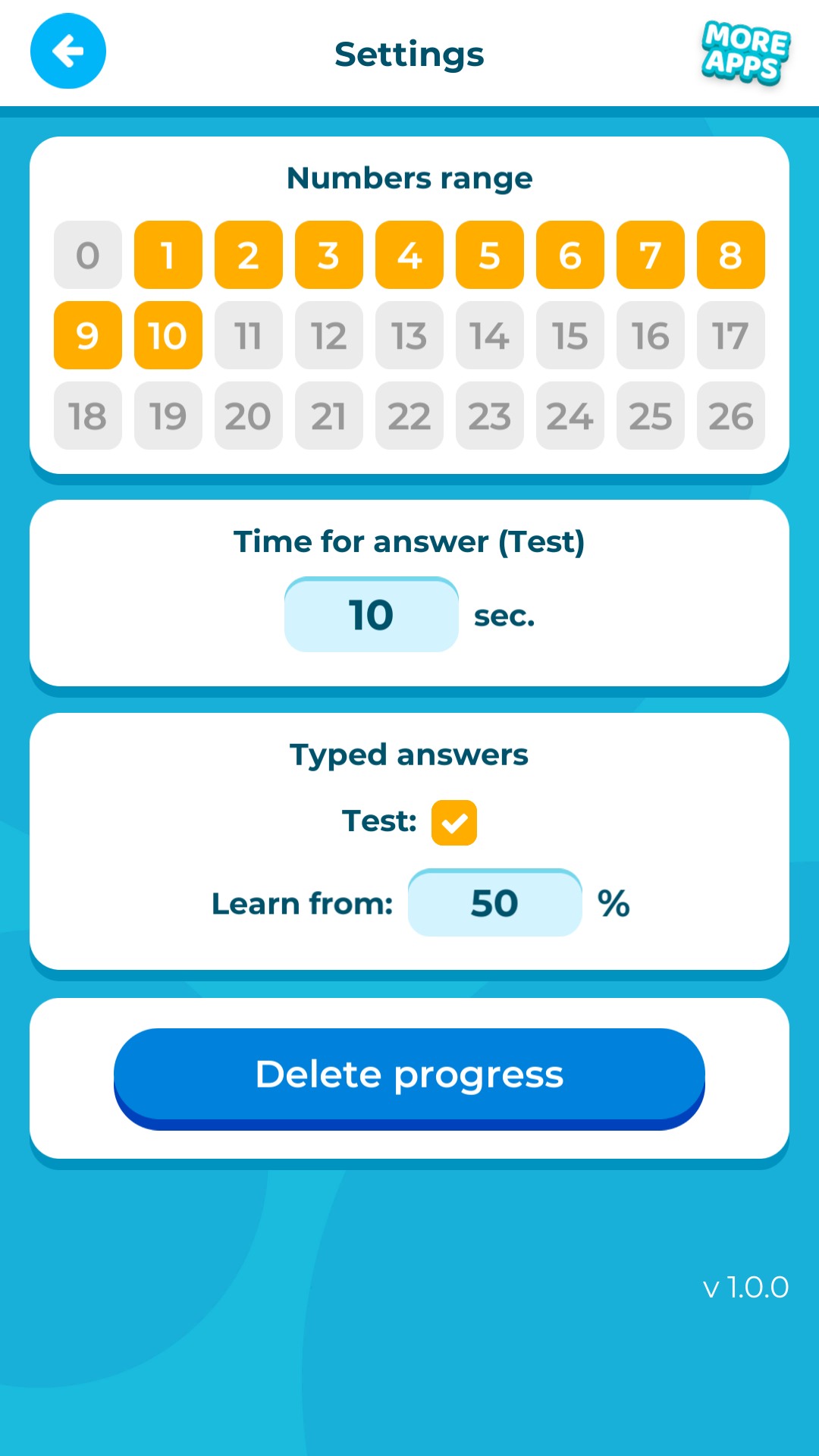The height and width of the screenshot is (1456, 819).
Task: Add number 14 to the range
Action: (490, 335)
